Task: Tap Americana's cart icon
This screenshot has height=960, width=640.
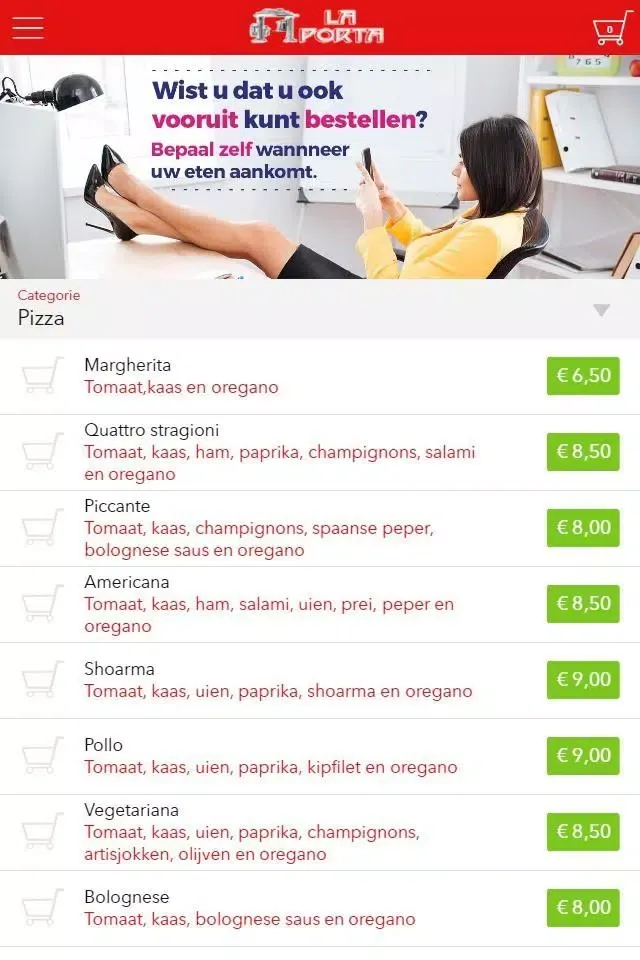Action: pyautogui.click(x=42, y=604)
